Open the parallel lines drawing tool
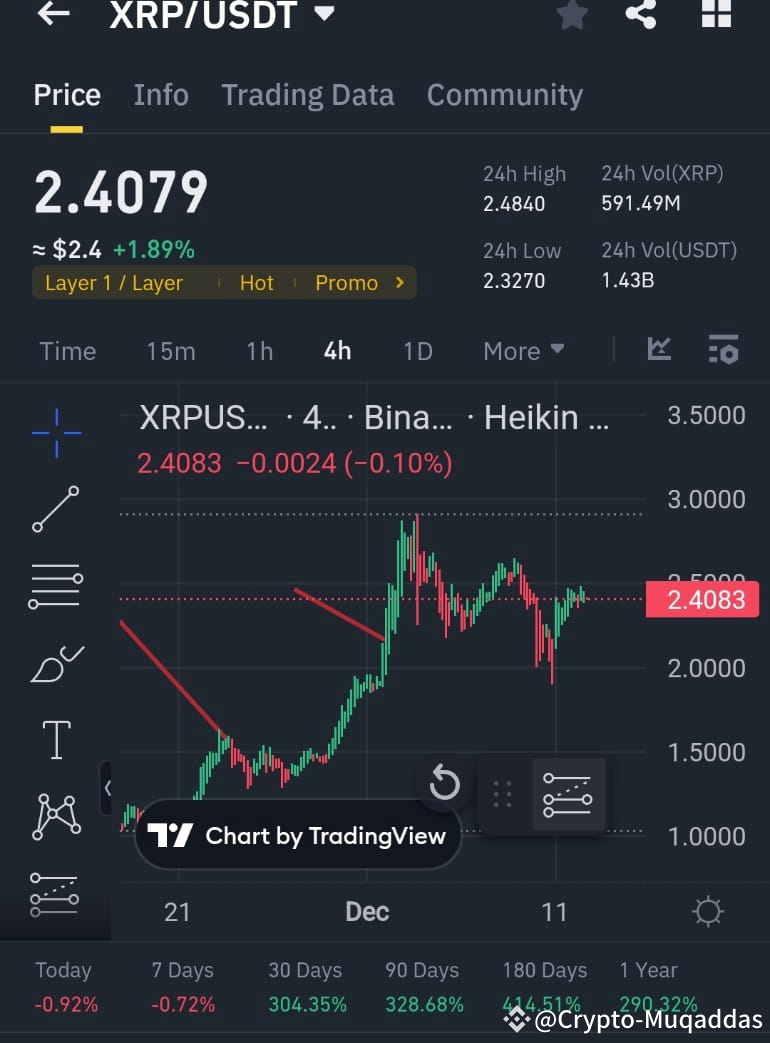Image resolution: width=770 pixels, height=1043 pixels. (x=56, y=585)
